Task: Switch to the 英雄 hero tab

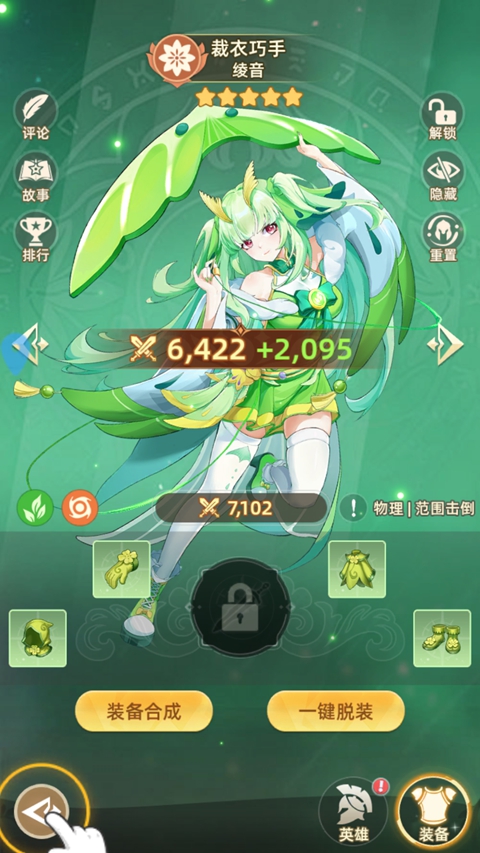Action: coord(353,812)
